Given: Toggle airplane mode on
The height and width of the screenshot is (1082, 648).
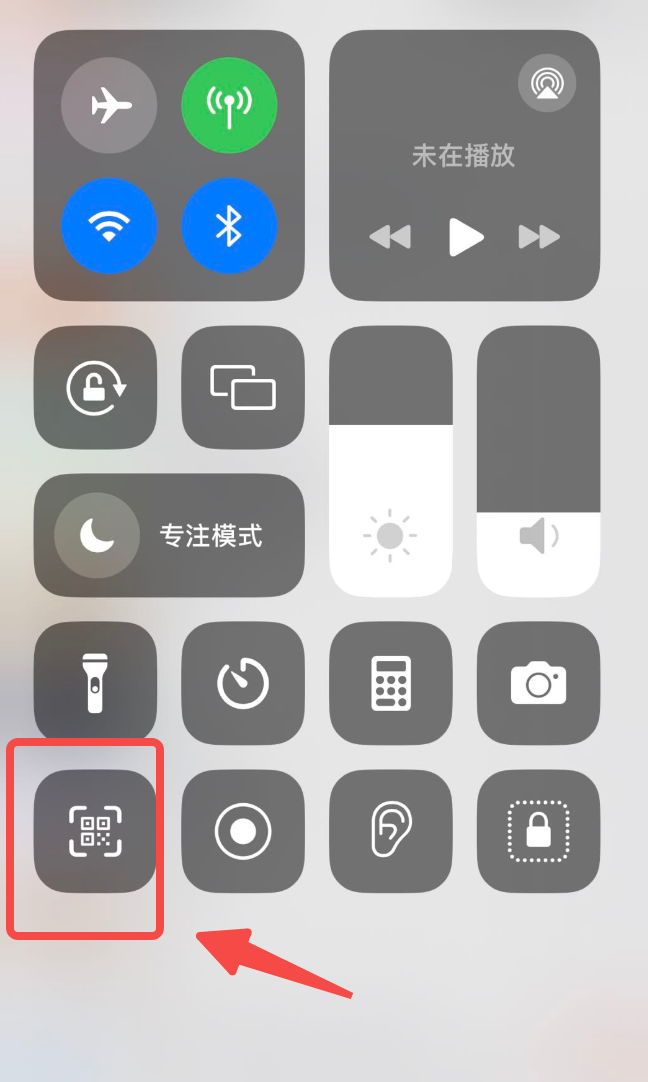Looking at the screenshot, I should pos(109,105).
